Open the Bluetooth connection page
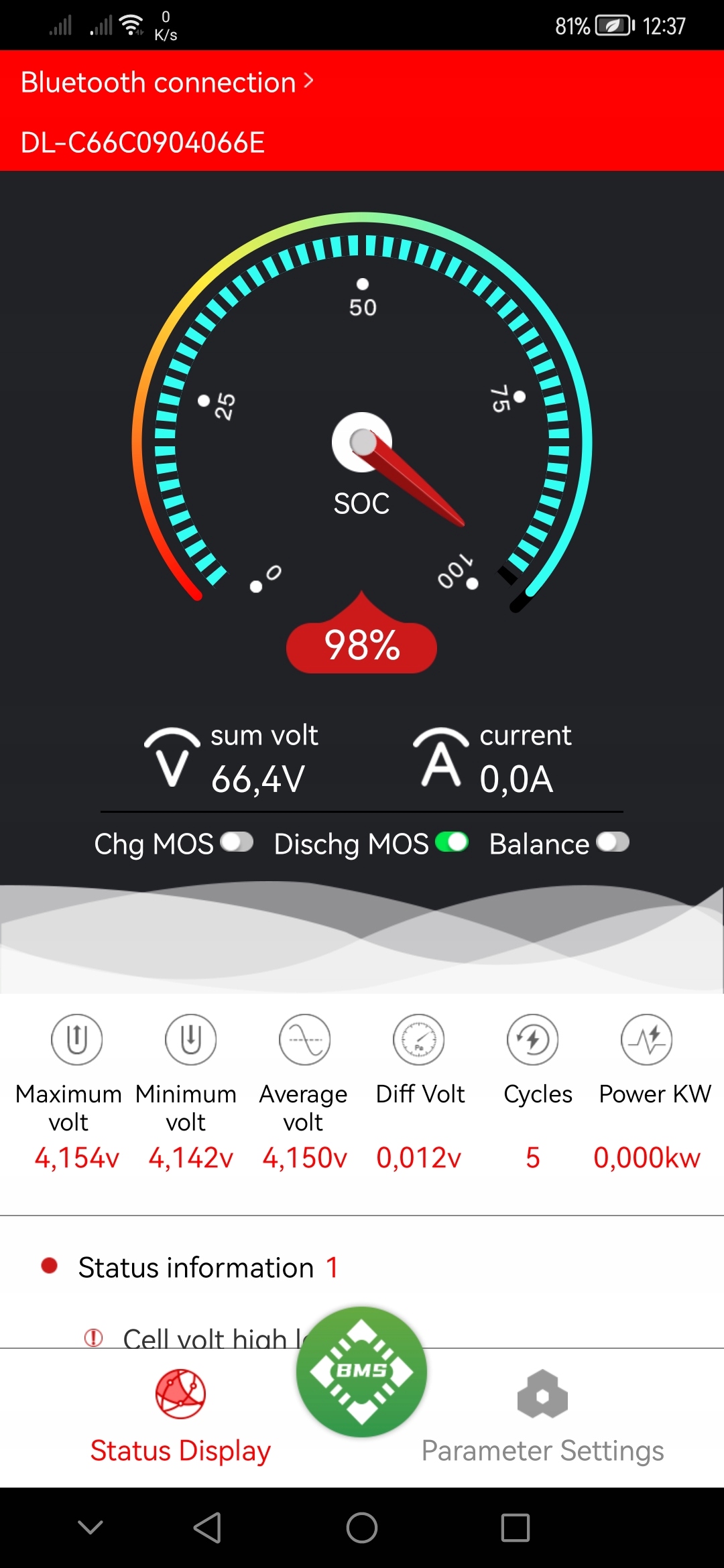Screen dimensions: 724x1568 (x=168, y=82)
